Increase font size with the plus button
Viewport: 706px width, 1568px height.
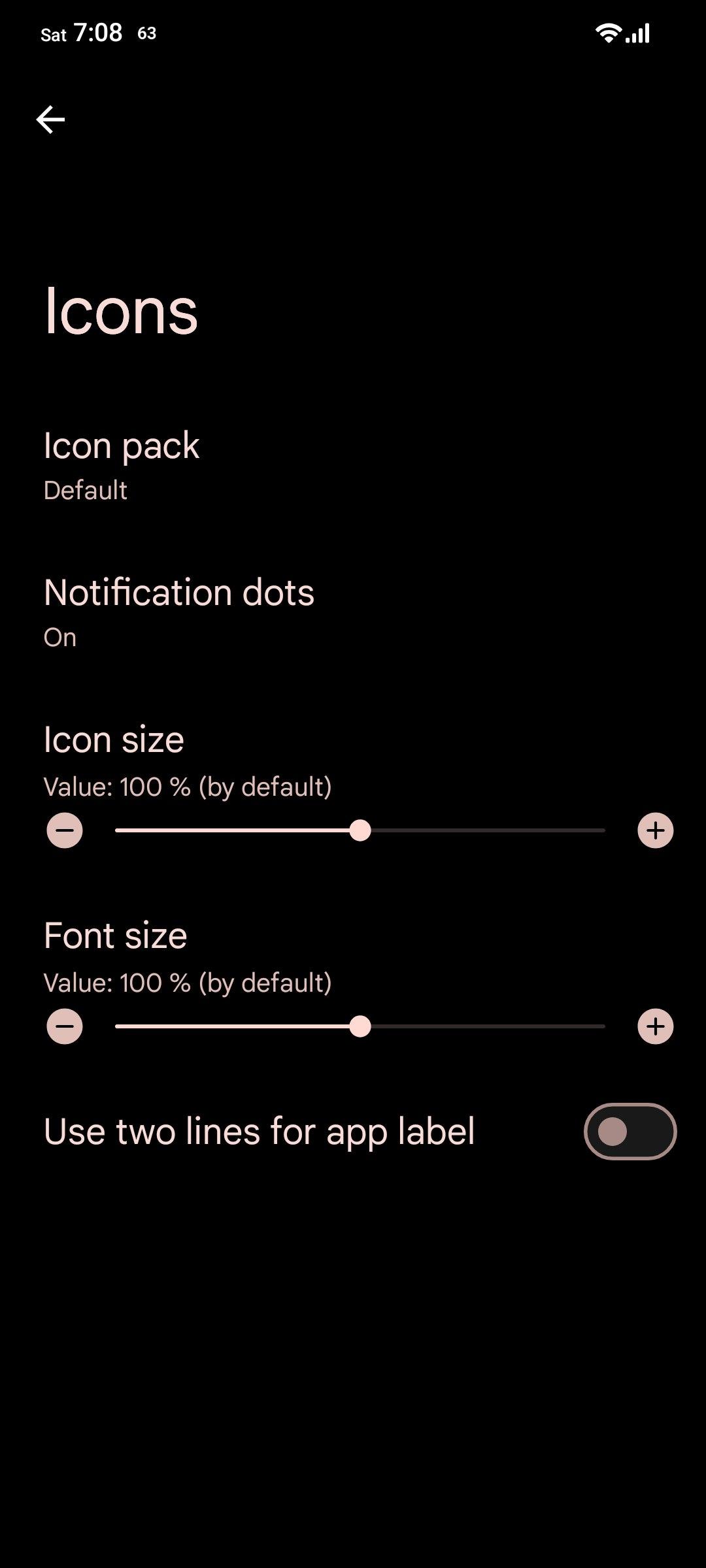pyautogui.click(x=656, y=1026)
